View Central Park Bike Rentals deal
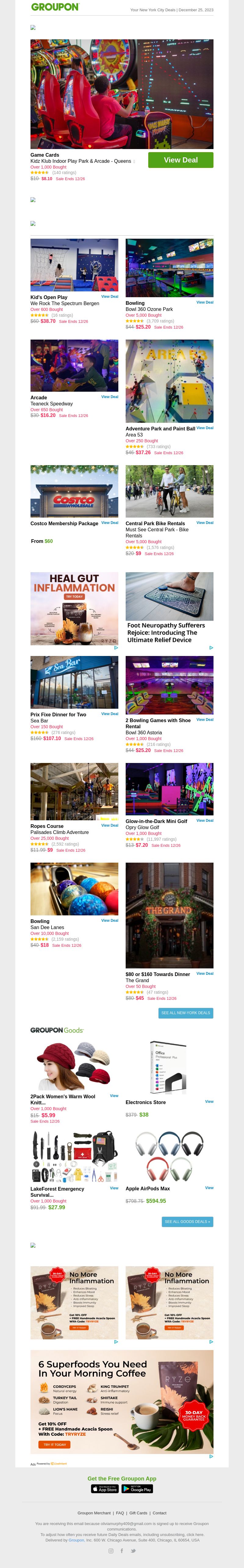Screen dimensions: 244x1568 pos(204,522)
